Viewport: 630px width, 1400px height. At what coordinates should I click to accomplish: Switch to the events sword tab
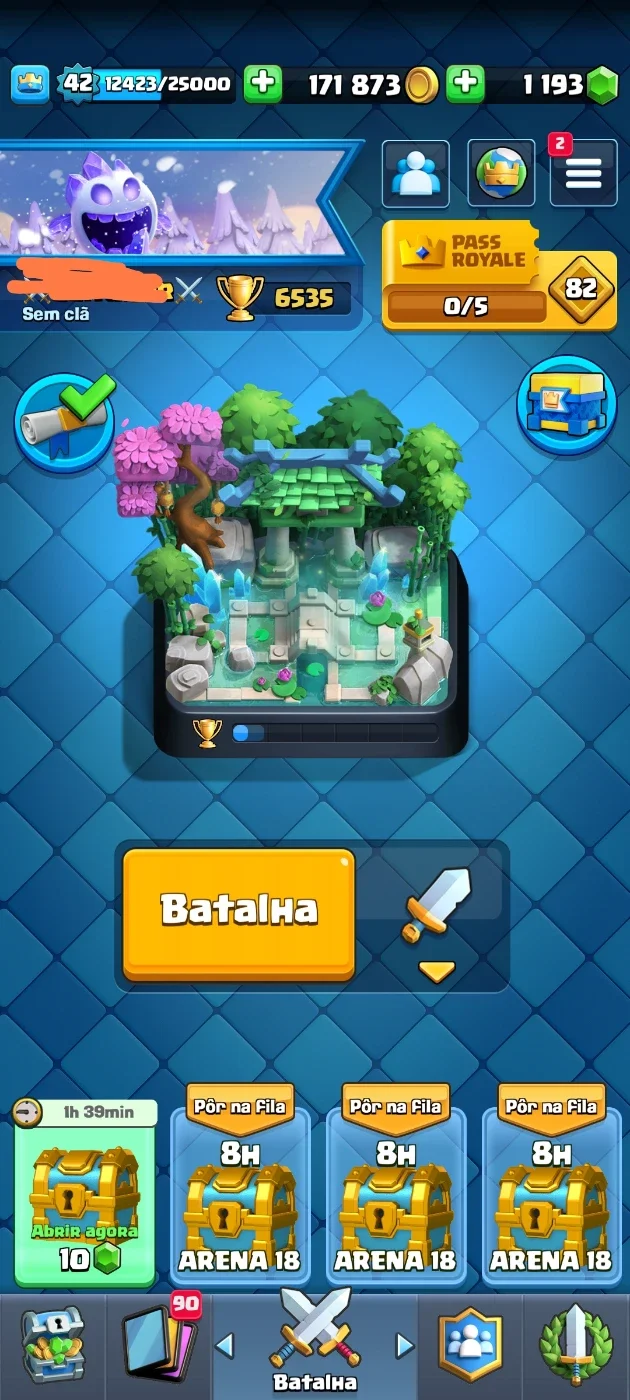tap(575, 1346)
